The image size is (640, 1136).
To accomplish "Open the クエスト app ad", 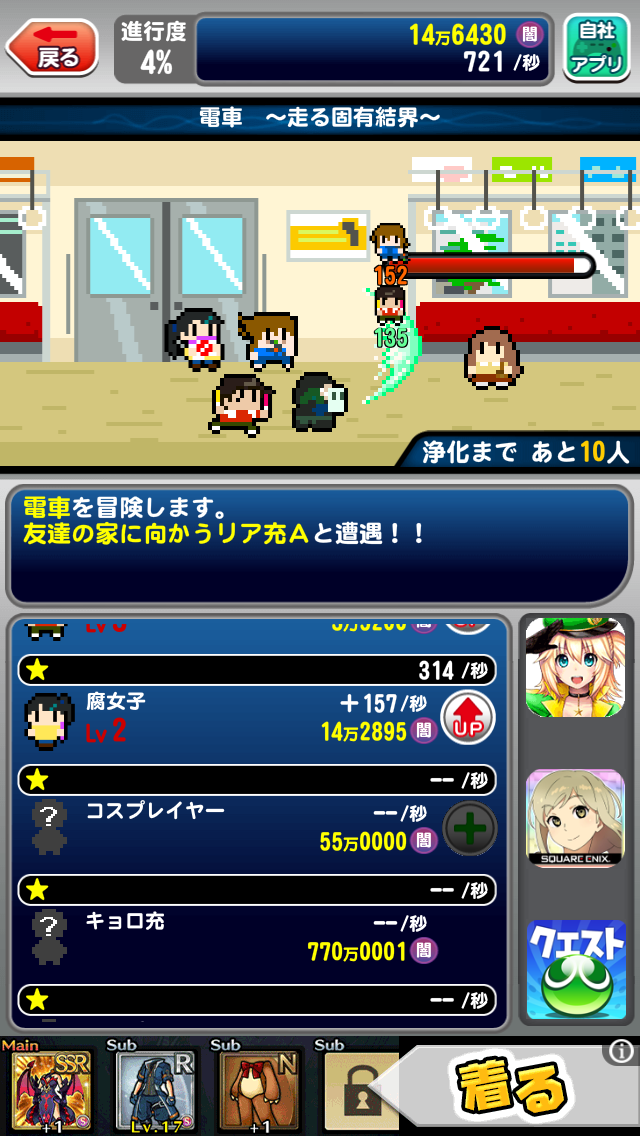I will (575, 967).
